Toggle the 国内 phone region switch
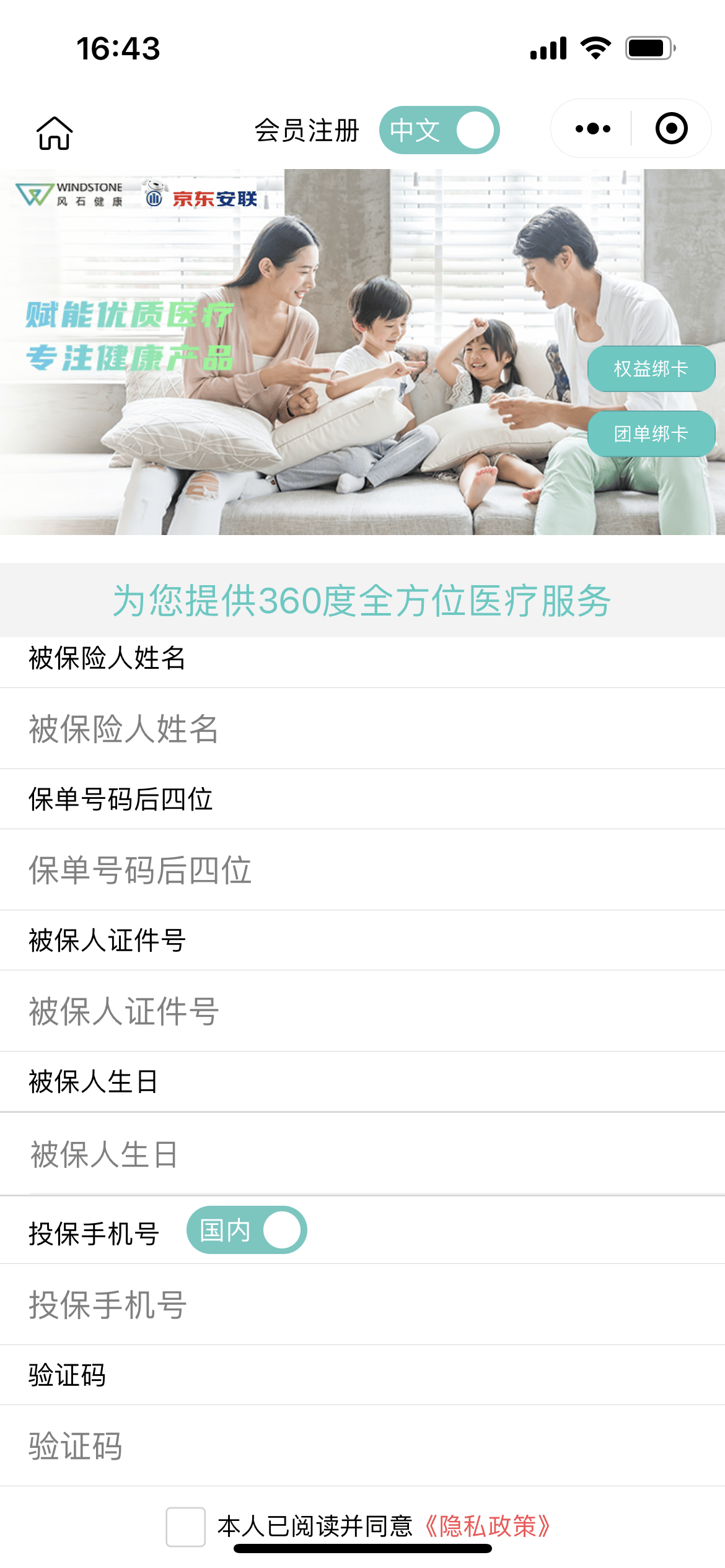The height and width of the screenshot is (1568, 725). tap(247, 1230)
